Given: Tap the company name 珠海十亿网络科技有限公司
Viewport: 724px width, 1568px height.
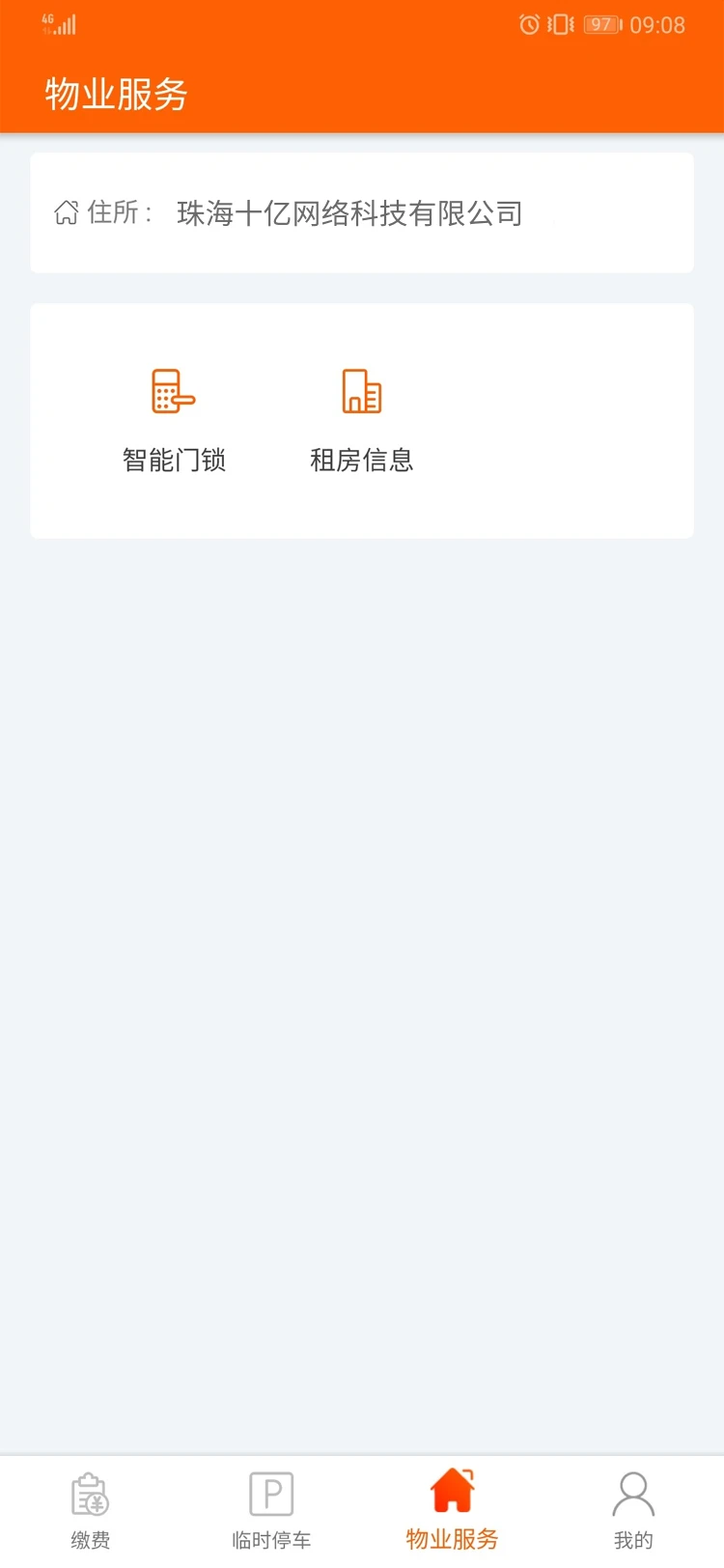Looking at the screenshot, I should click(x=348, y=213).
